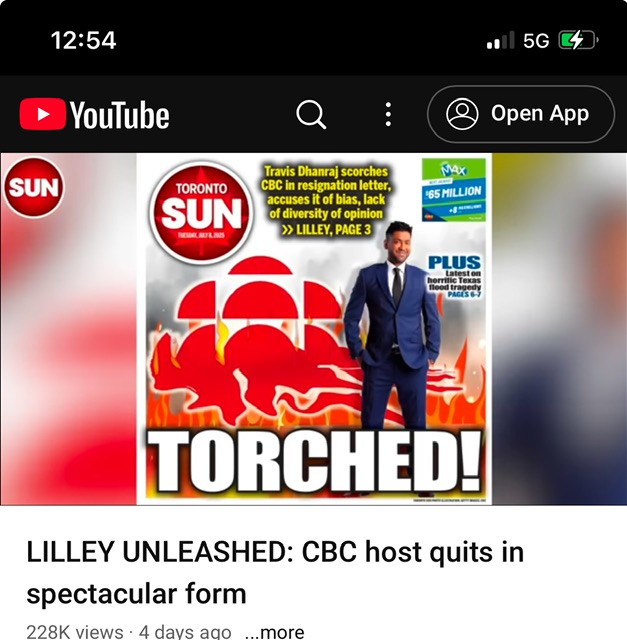The image size is (627, 640).
Task: Open YouTube search
Action: (x=311, y=115)
